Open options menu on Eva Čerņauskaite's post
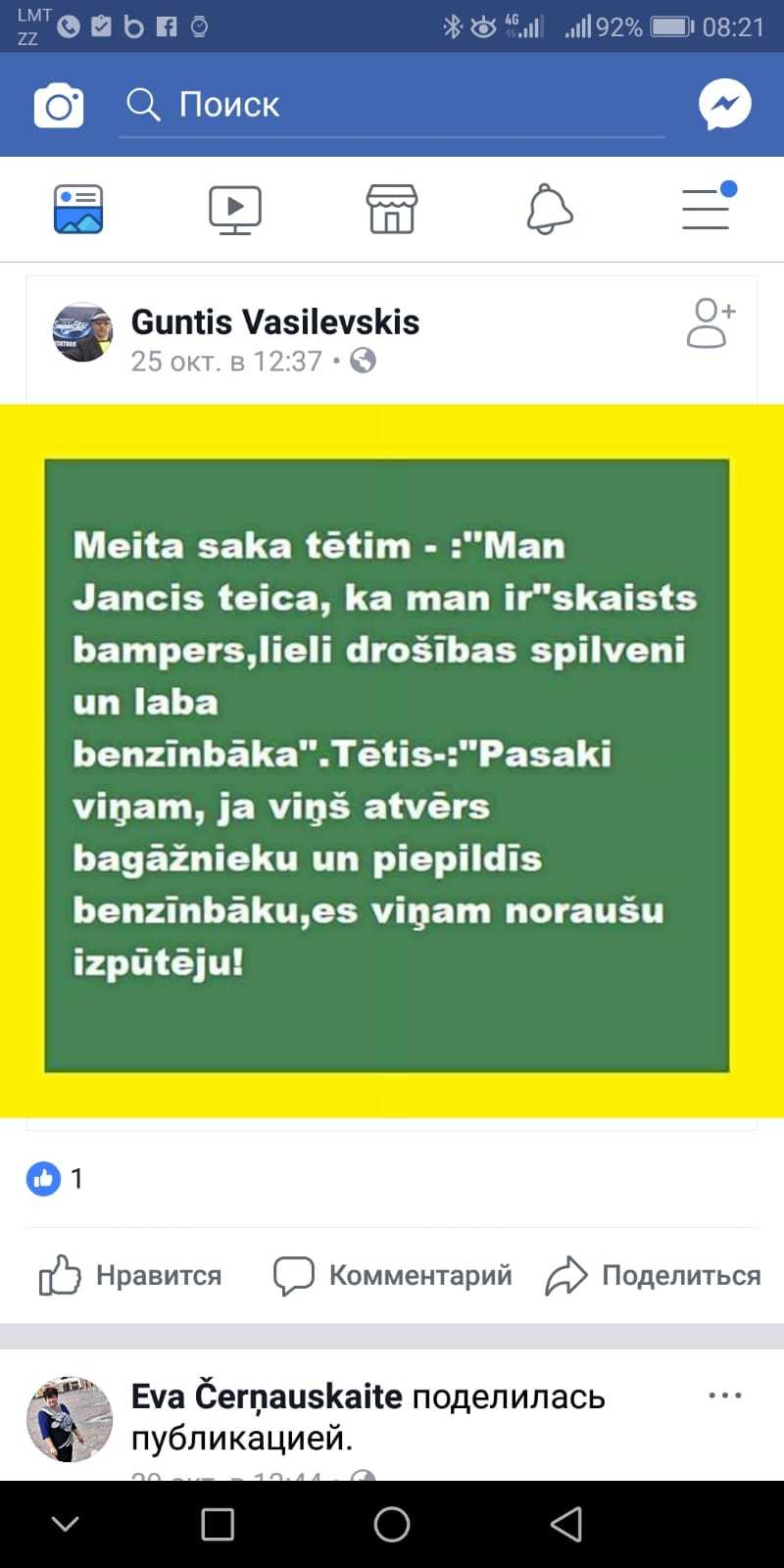This screenshot has height=1568, width=784. point(724,1396)
